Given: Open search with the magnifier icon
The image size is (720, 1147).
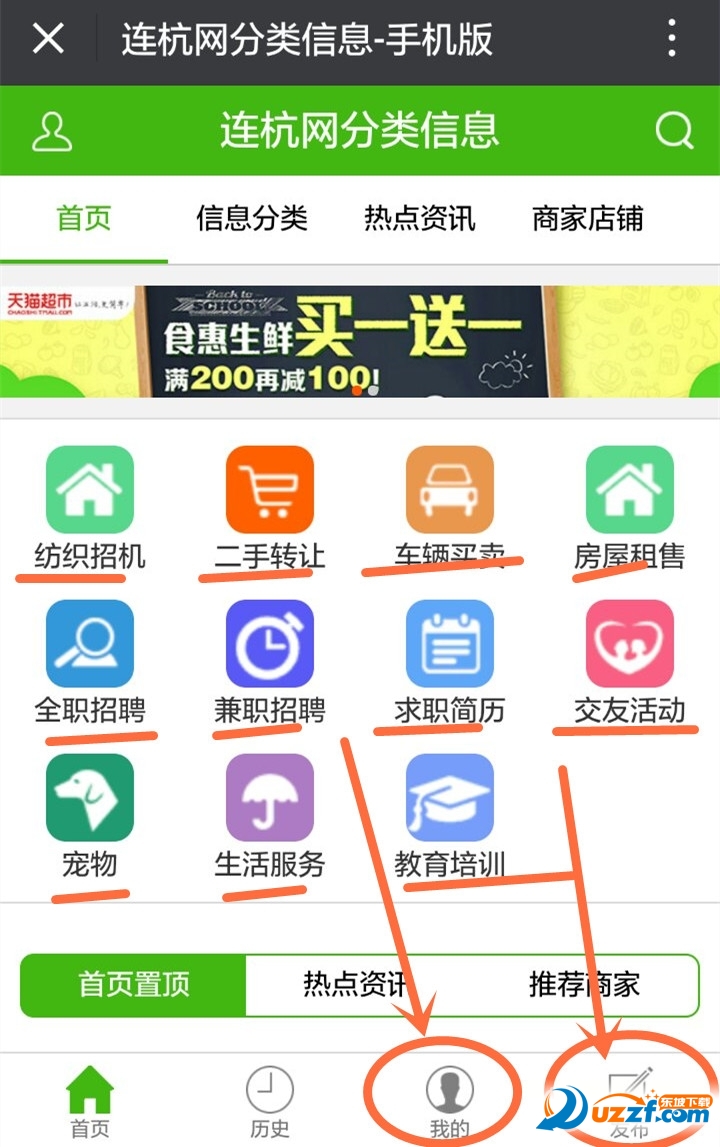Looking at the screenshot, I should click(674, 131).
